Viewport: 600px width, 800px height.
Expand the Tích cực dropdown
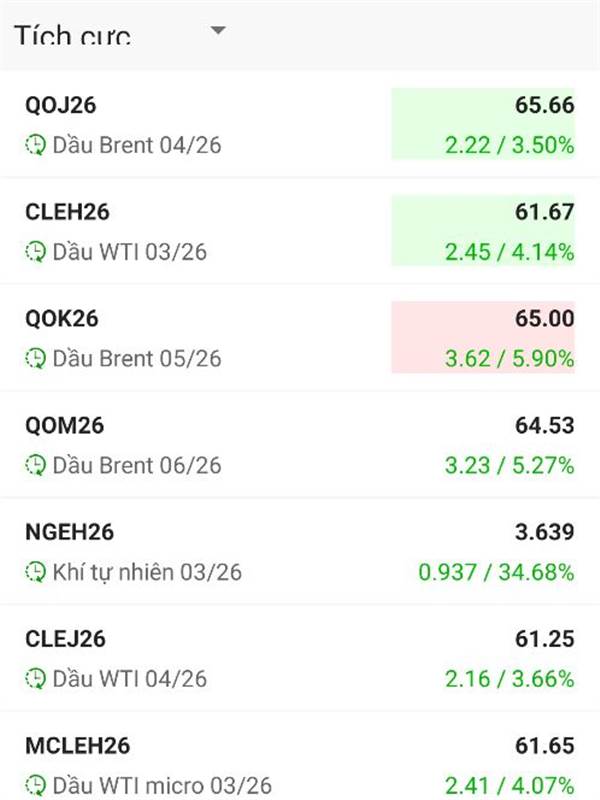coord(218,32)
